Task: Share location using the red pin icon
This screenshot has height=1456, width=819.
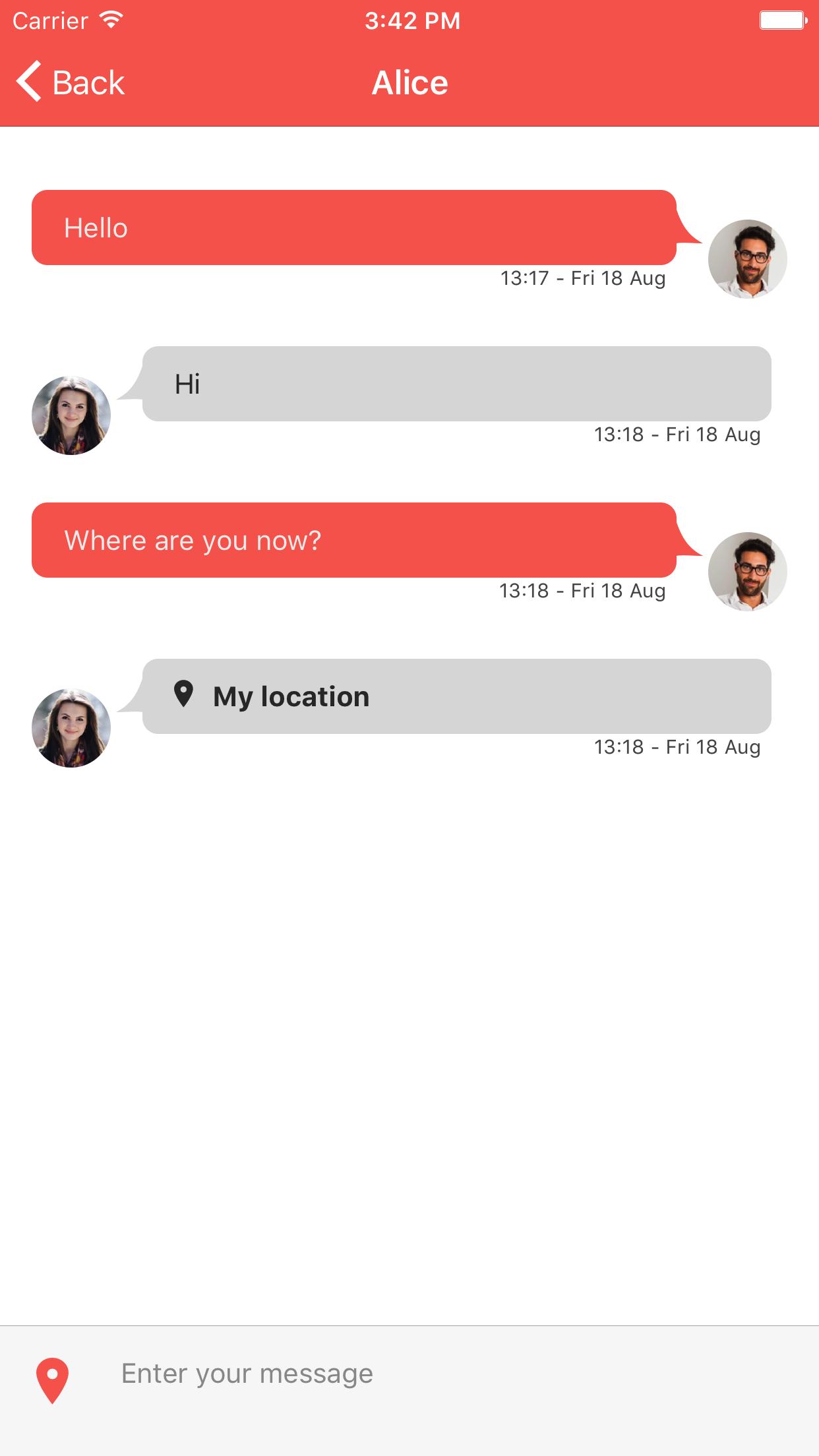Action: [52, 1379]
